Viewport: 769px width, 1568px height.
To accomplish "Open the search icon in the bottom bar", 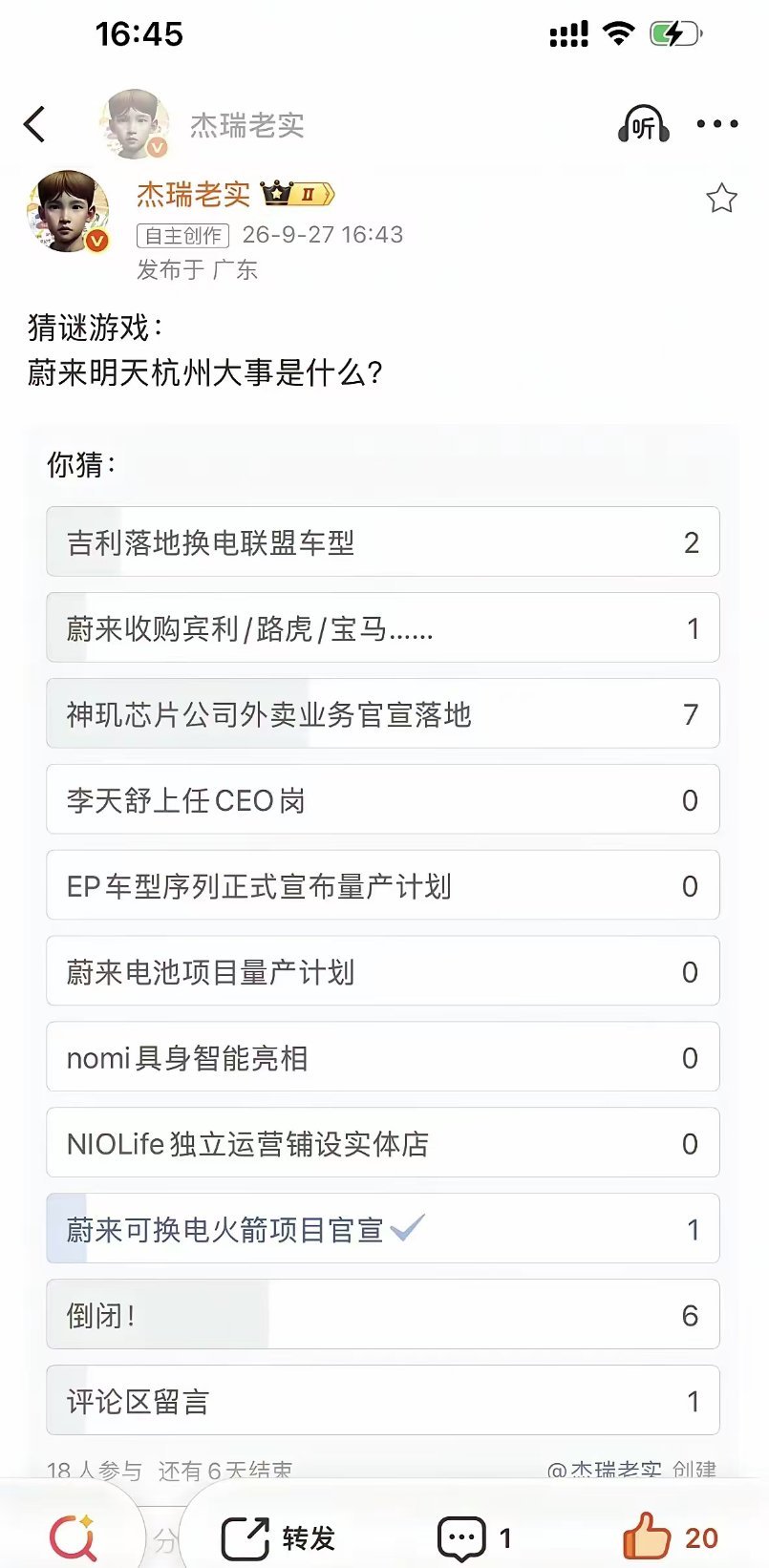I will [73, 1537].
